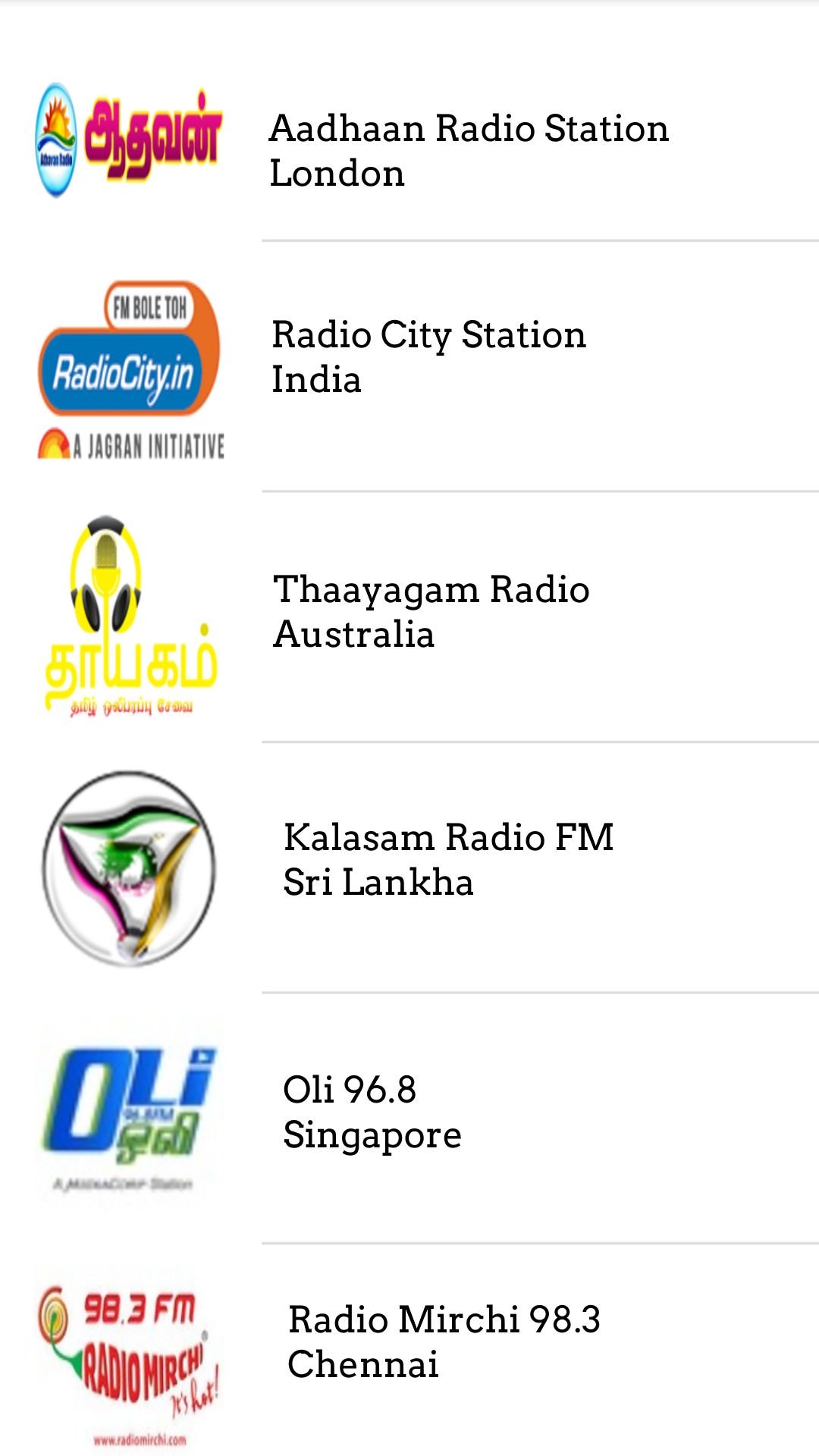Play Radio City Station India
819x1456 pixels.
429,356
